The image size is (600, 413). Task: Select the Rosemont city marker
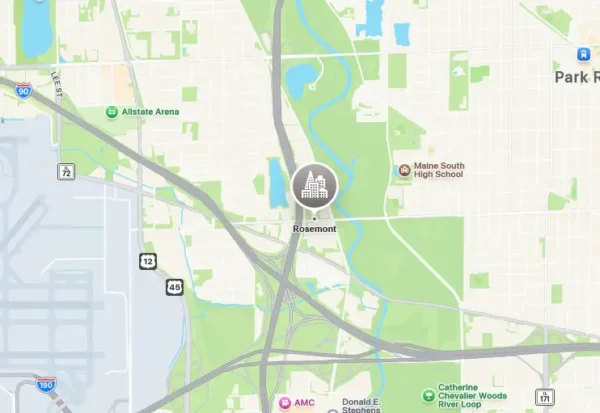(314, 186)
